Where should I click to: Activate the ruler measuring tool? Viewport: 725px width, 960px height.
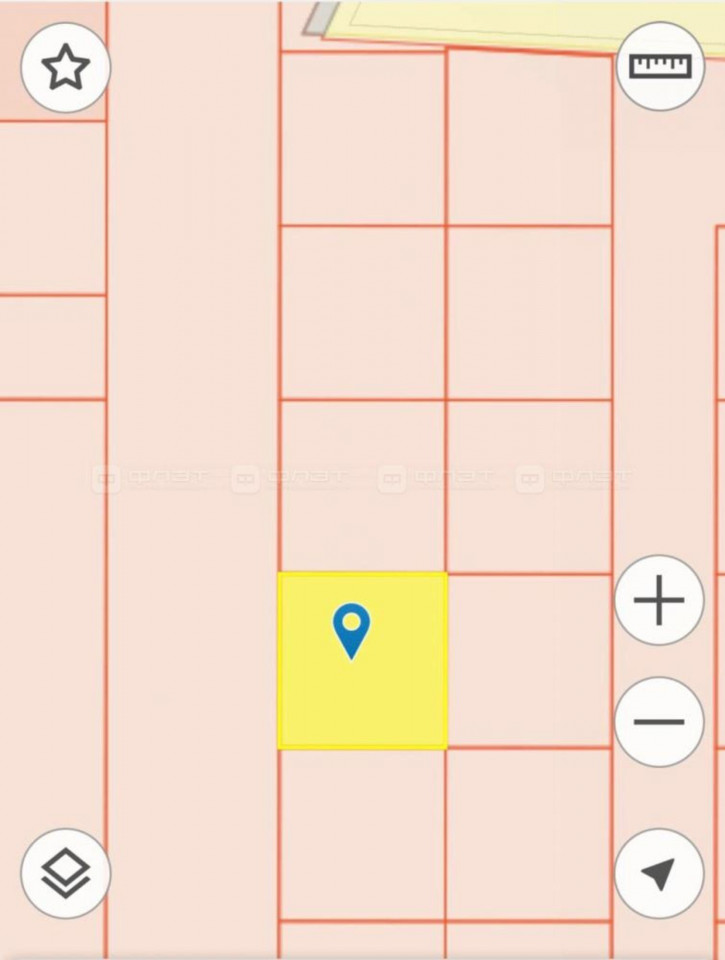tap(660, 66)
